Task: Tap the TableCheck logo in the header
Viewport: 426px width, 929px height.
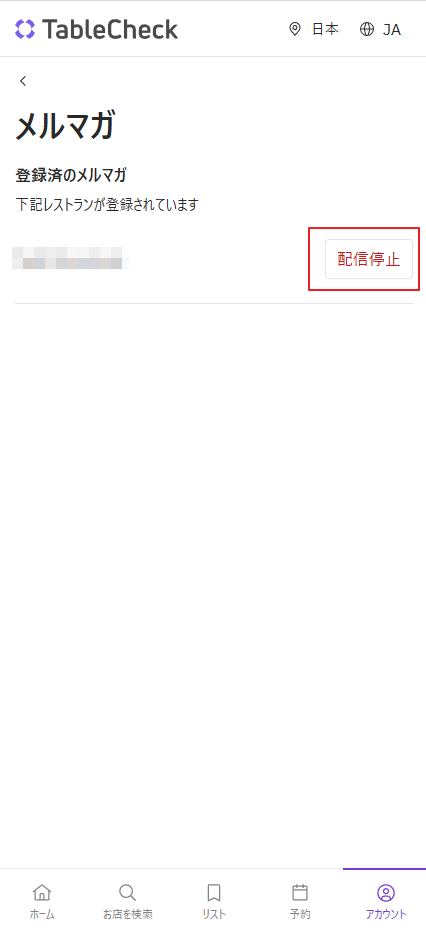Action: tap(96, 29)
